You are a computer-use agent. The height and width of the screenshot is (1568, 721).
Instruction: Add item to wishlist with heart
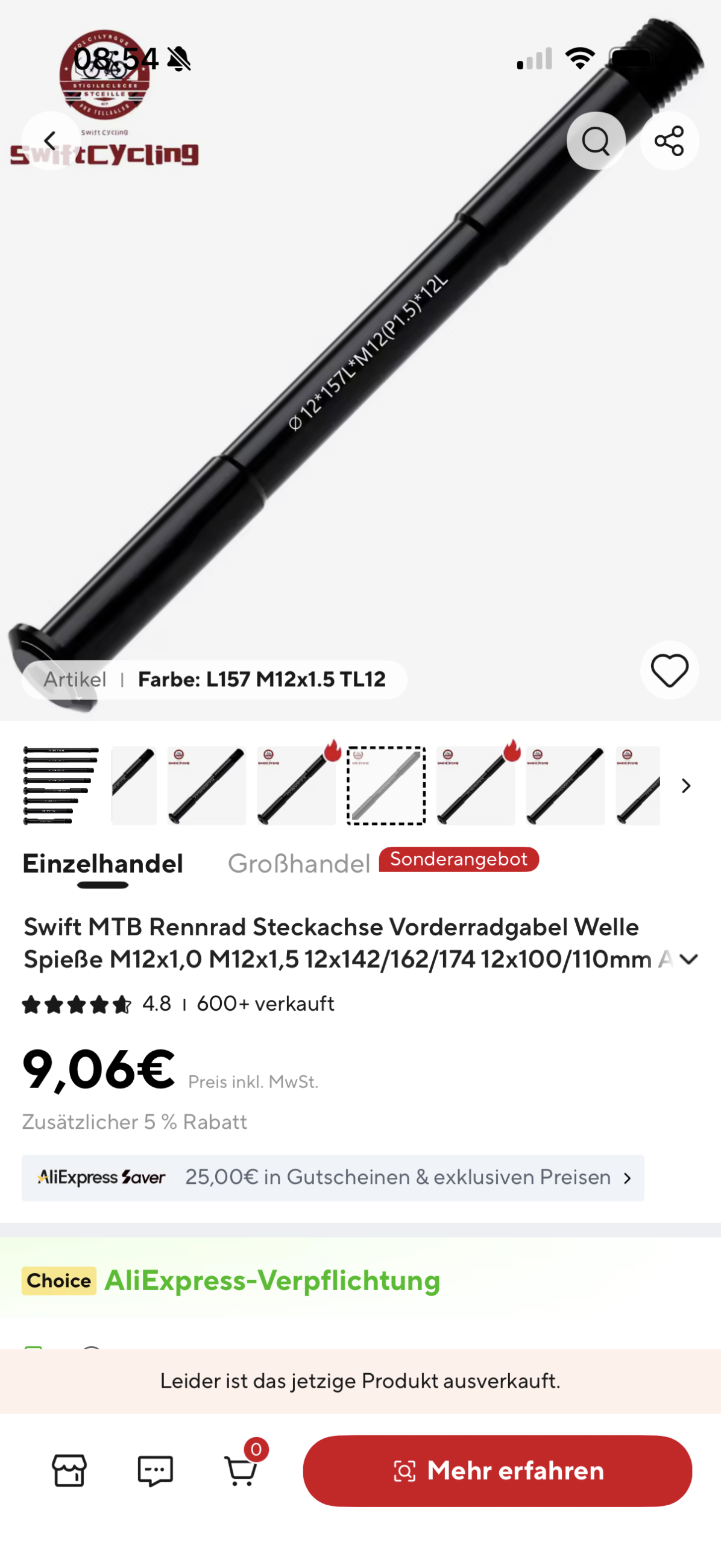669,670
